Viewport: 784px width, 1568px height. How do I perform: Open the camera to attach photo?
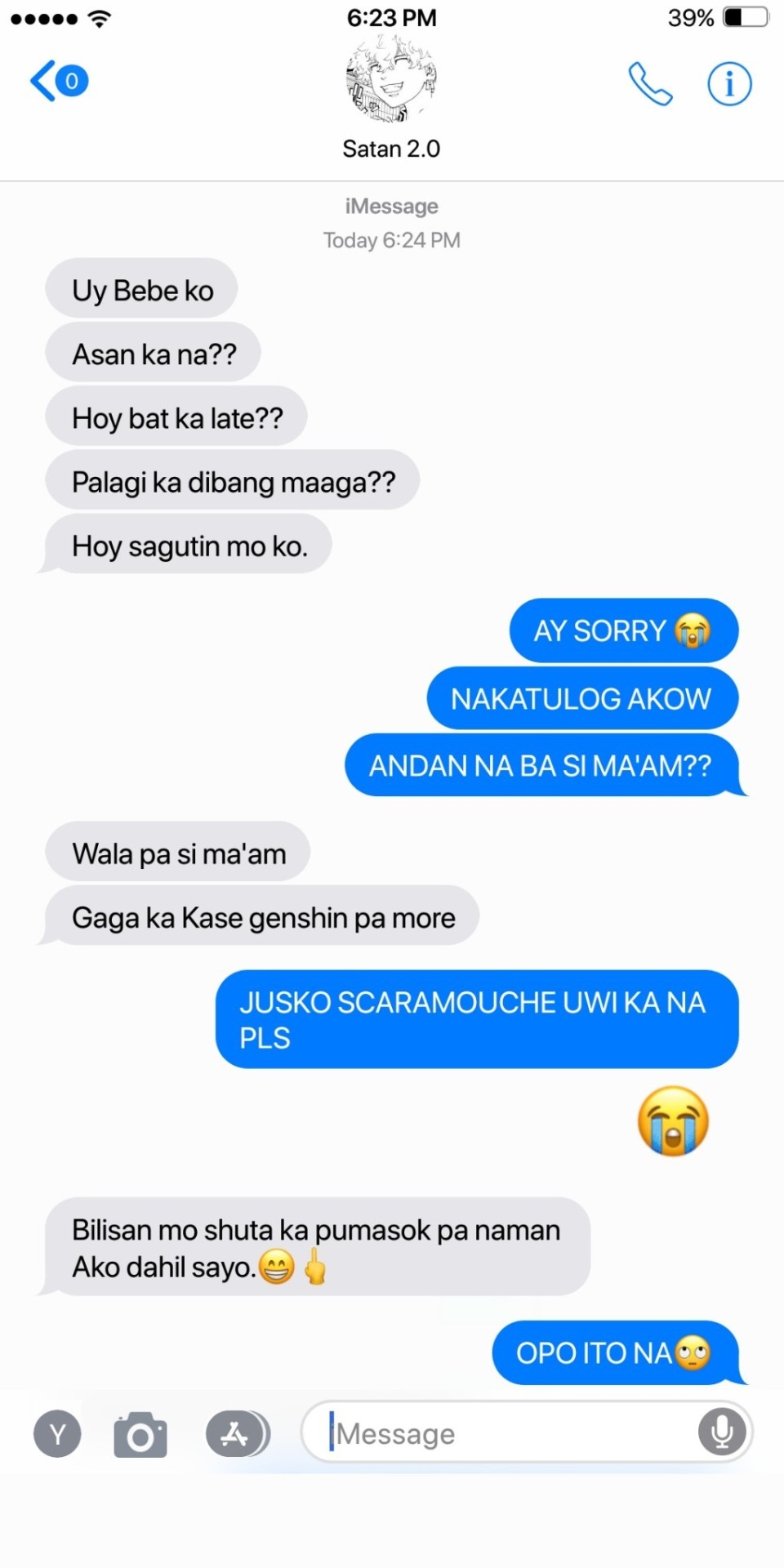(140, 1434)
